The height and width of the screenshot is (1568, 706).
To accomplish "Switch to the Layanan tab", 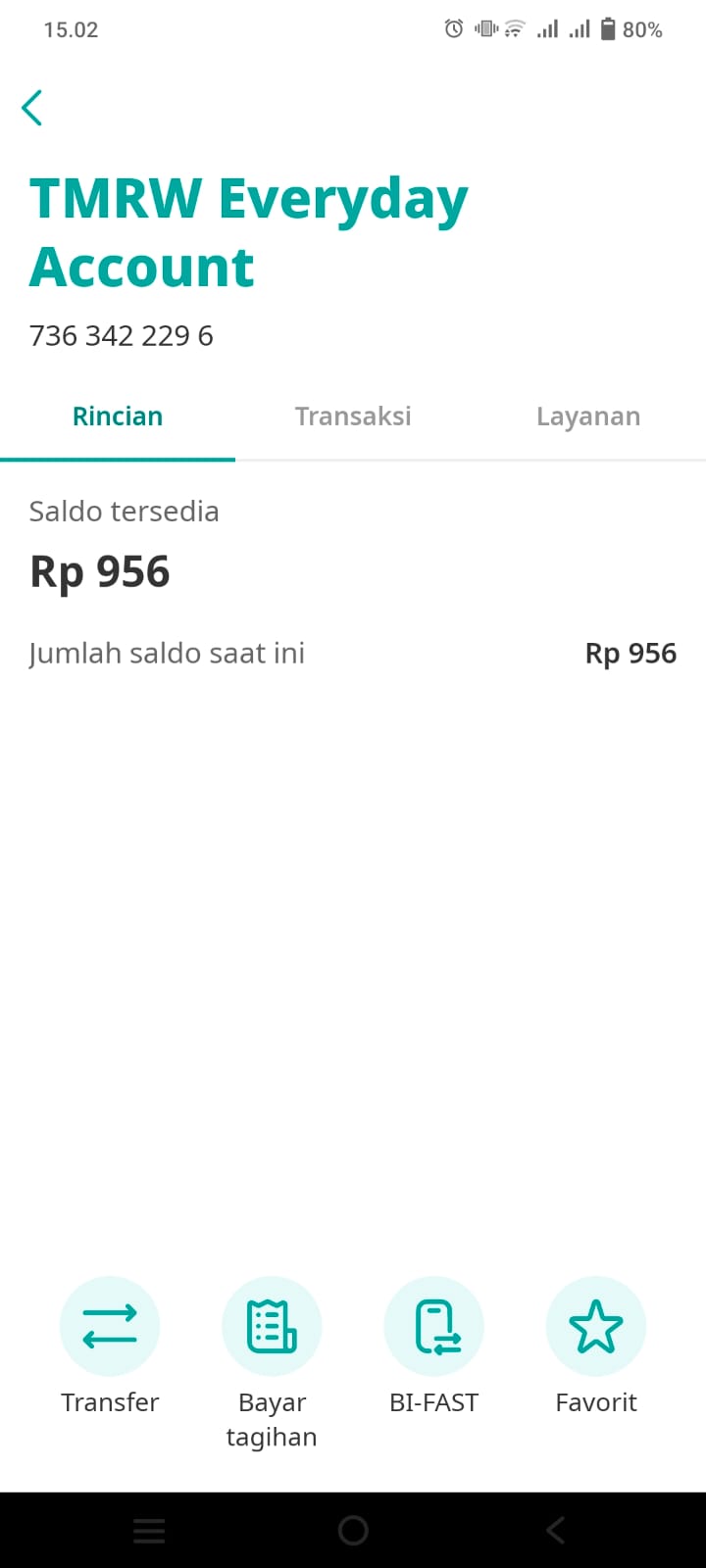I will point(588,416).
